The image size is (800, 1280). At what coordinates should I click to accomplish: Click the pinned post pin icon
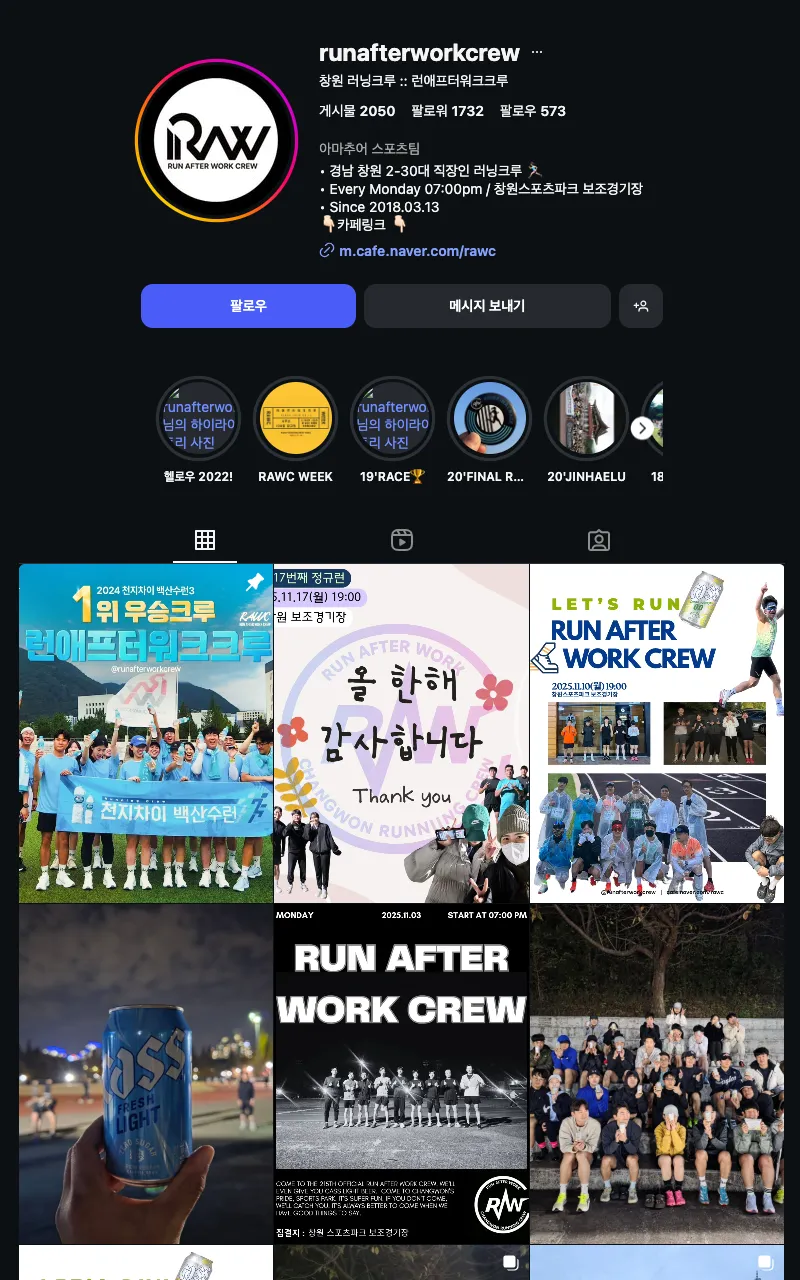point(254,583)
